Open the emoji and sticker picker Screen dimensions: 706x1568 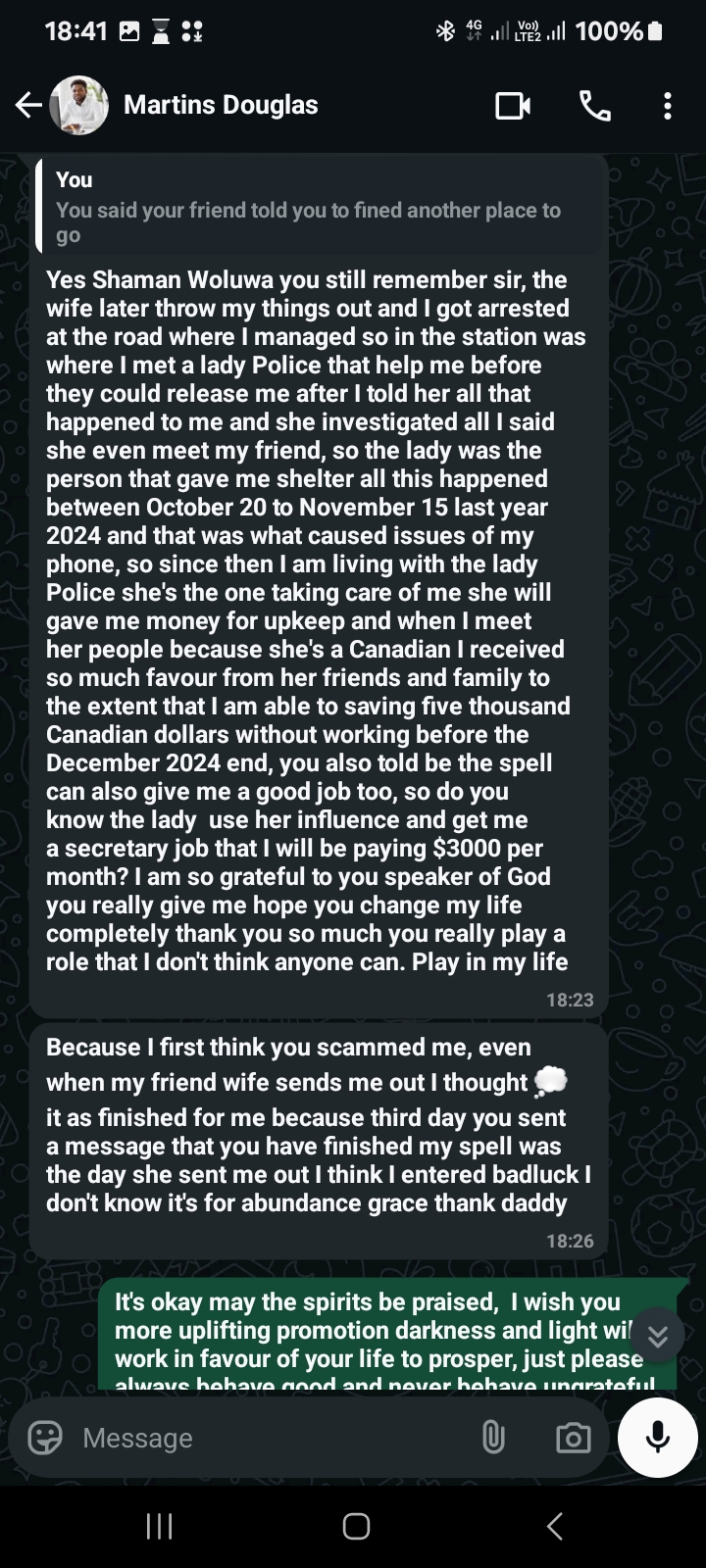(x=44, y=1438)
